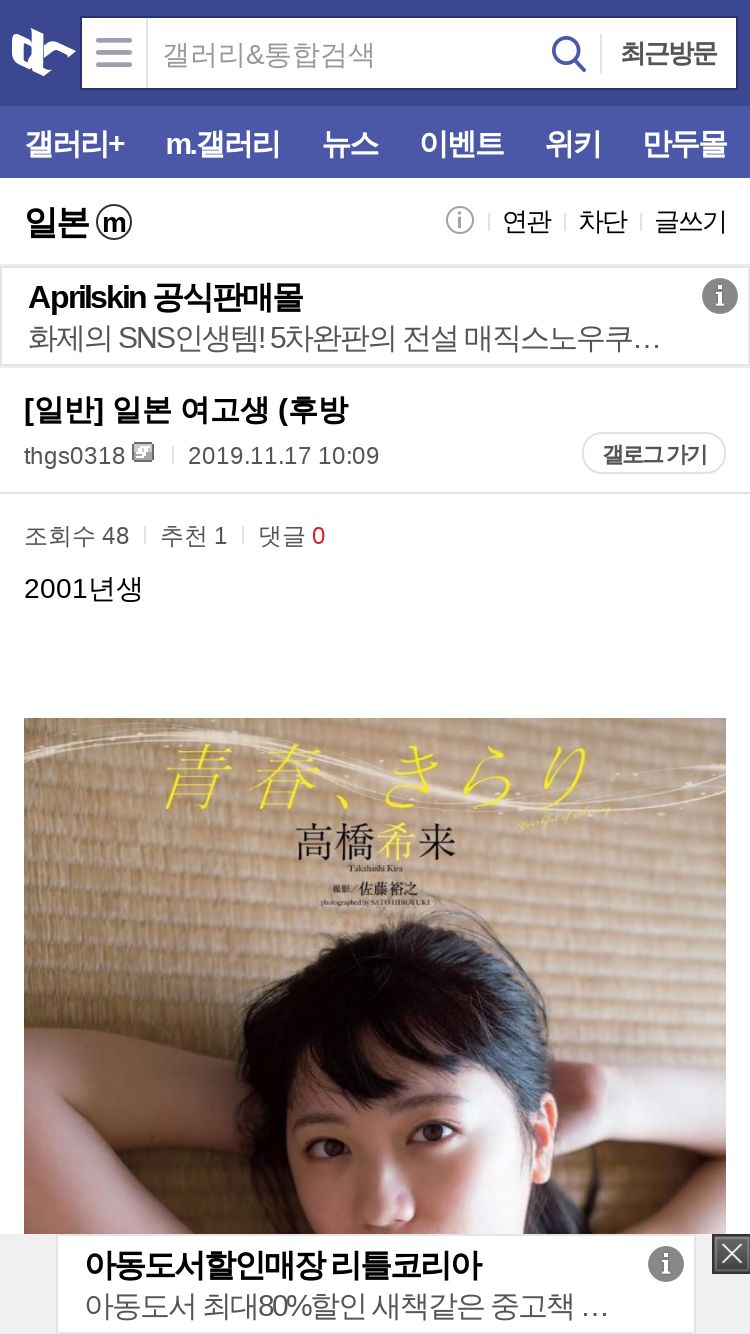Switch to m.갤러리 tab
The height and width of the screenshot is (1334, 750).
[x=223, y=144]
